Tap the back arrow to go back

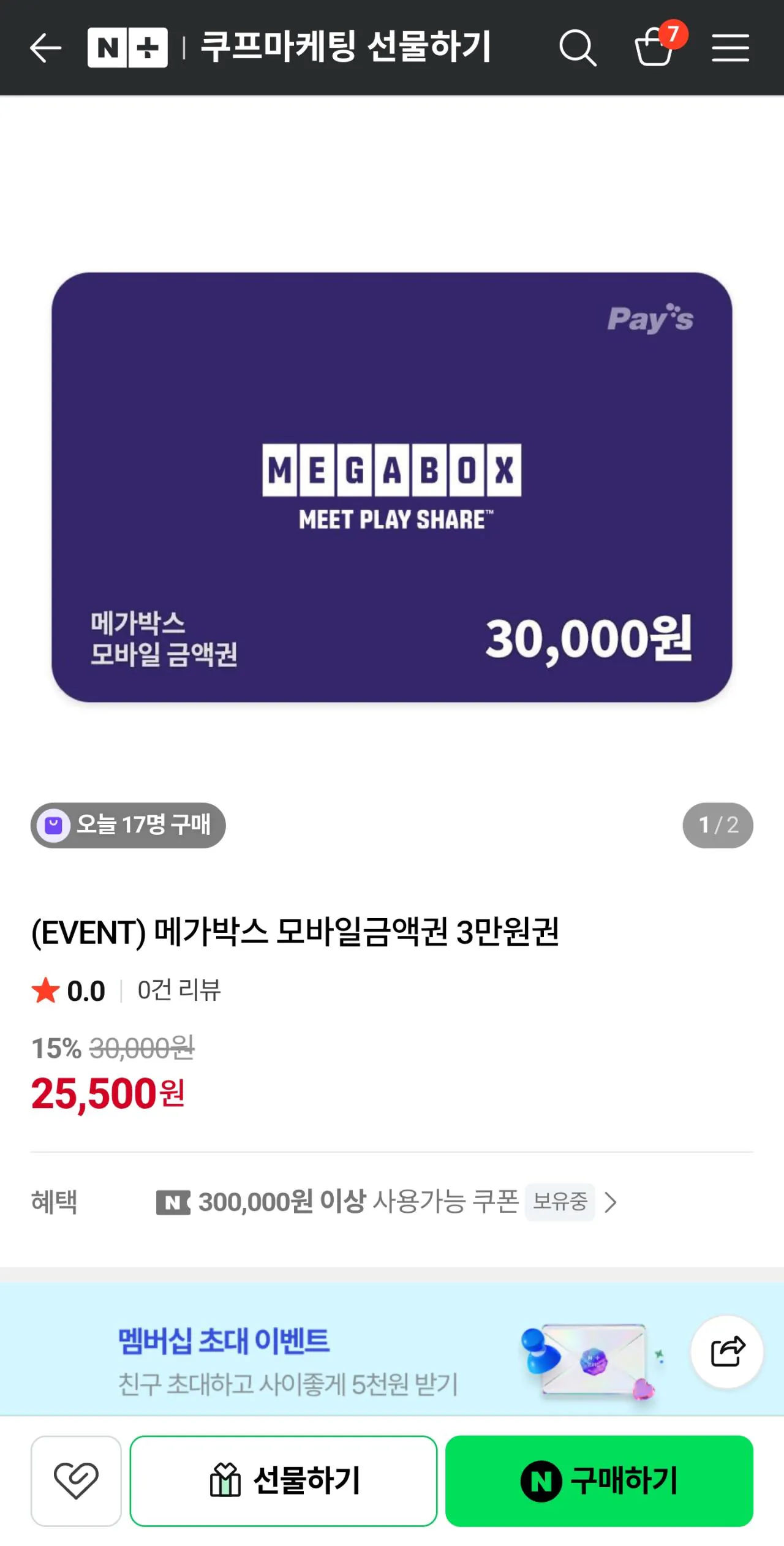[x=45, y=48]
